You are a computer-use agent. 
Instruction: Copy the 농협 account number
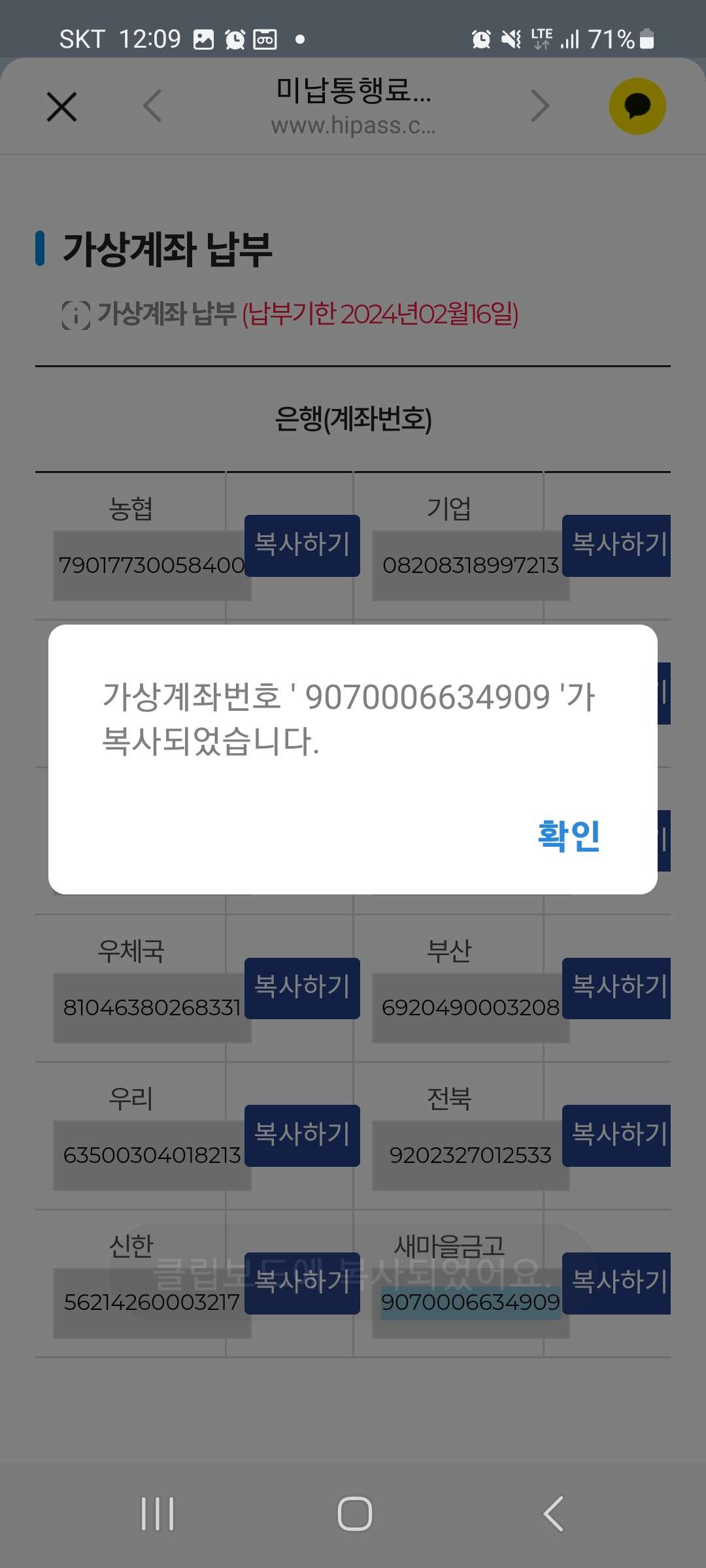tap(302, 546)
